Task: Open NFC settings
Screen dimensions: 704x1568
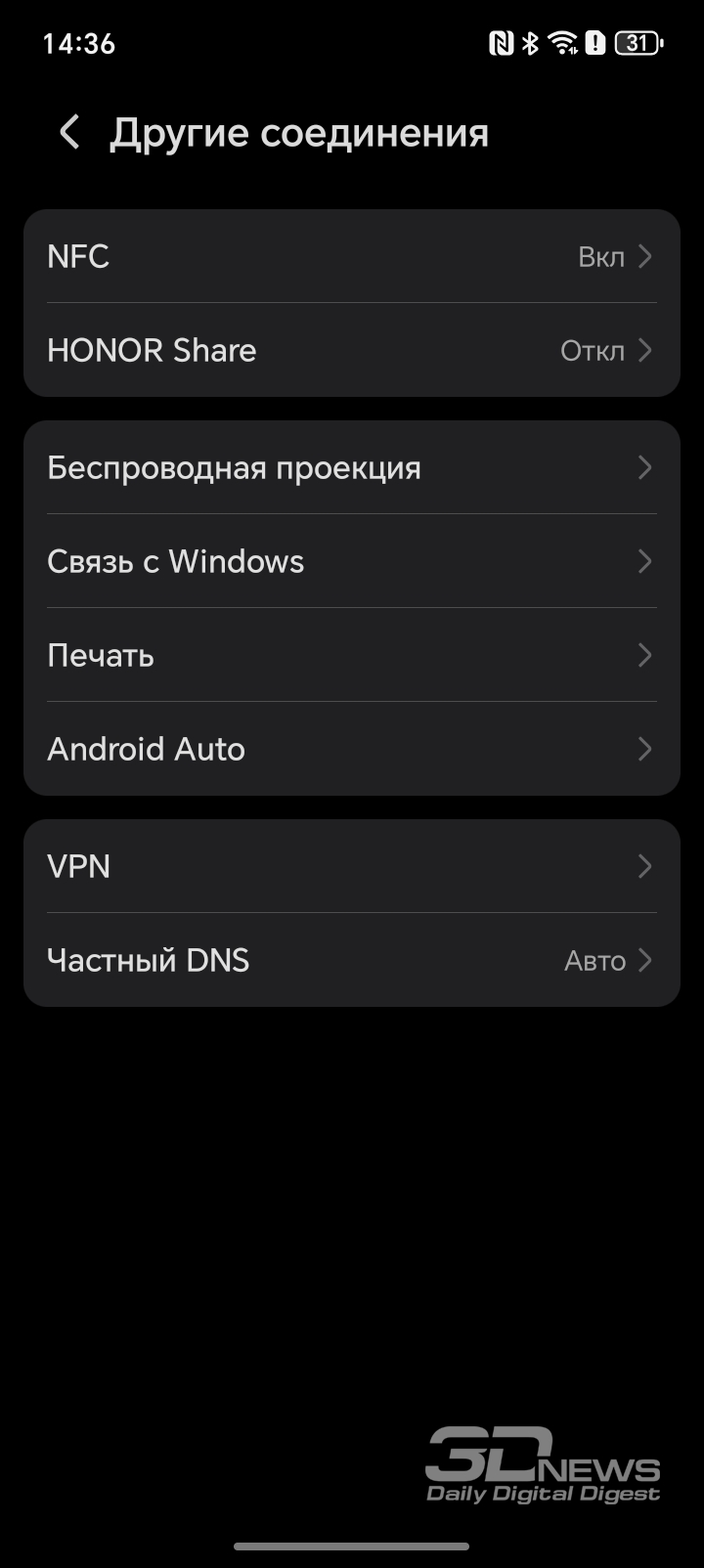Action: (351, 256)
